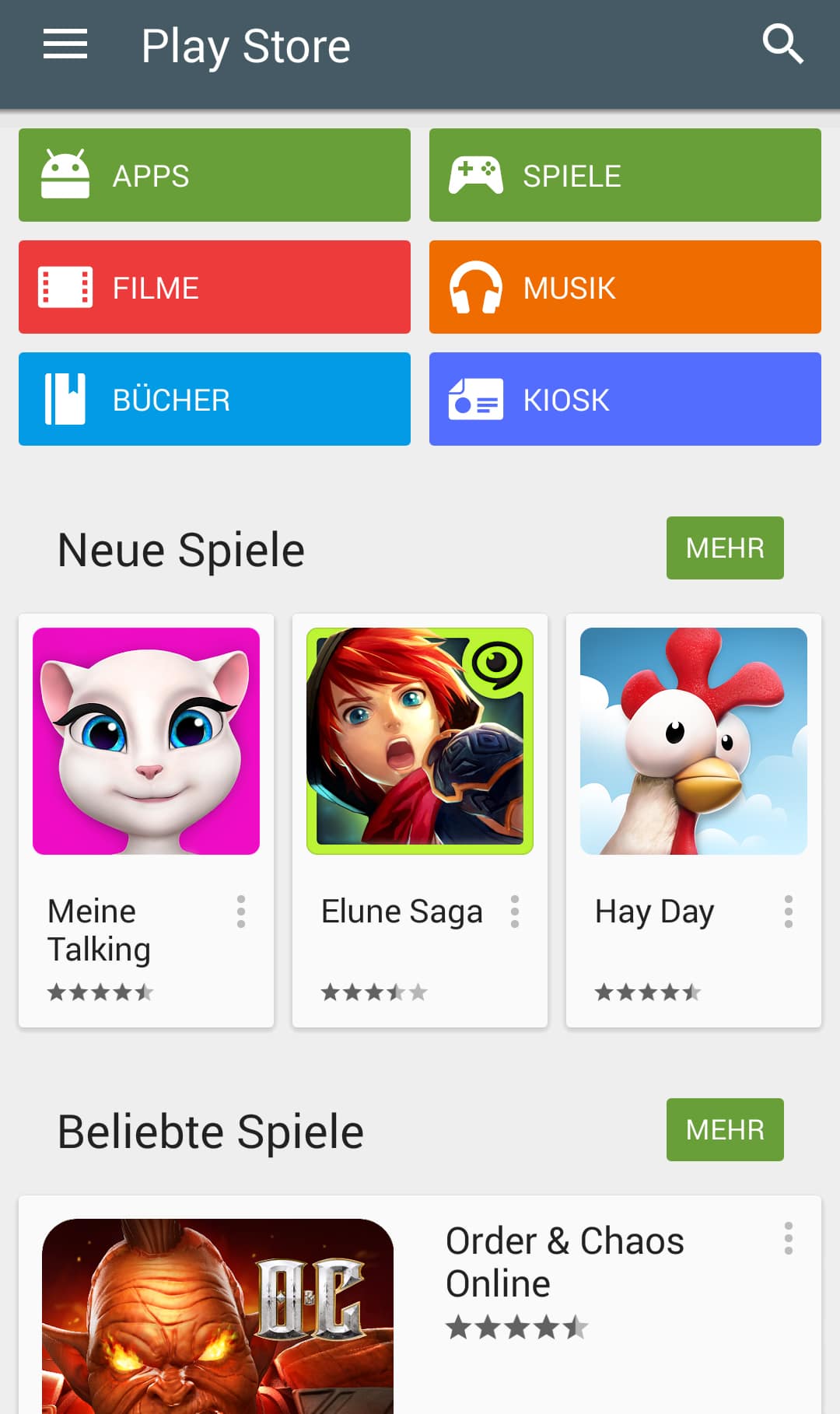Screen dimensions: 840x1414
Task: Open overflow menu on Elune Saga card
Action: tap(515, 912)
